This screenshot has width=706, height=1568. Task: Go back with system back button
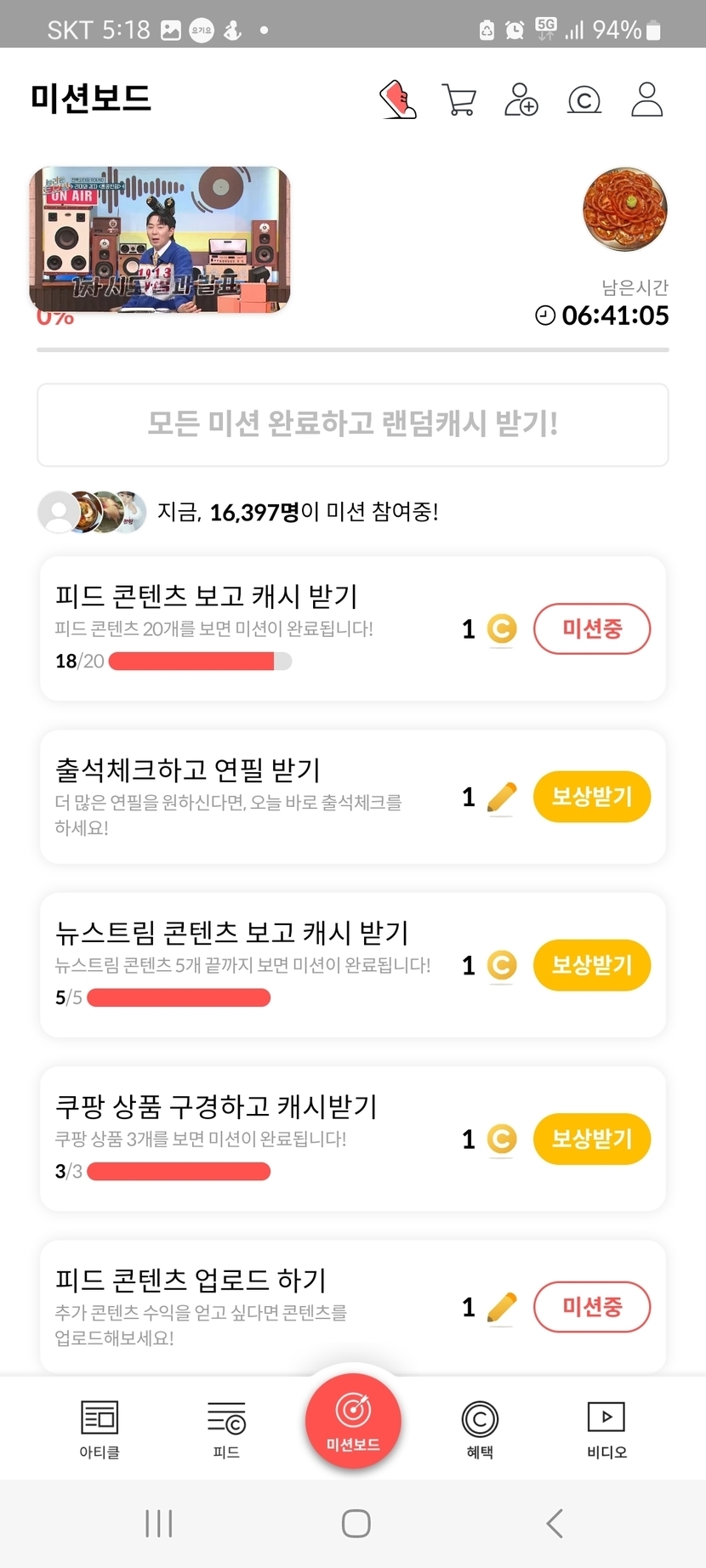(x=555, y=1523)
